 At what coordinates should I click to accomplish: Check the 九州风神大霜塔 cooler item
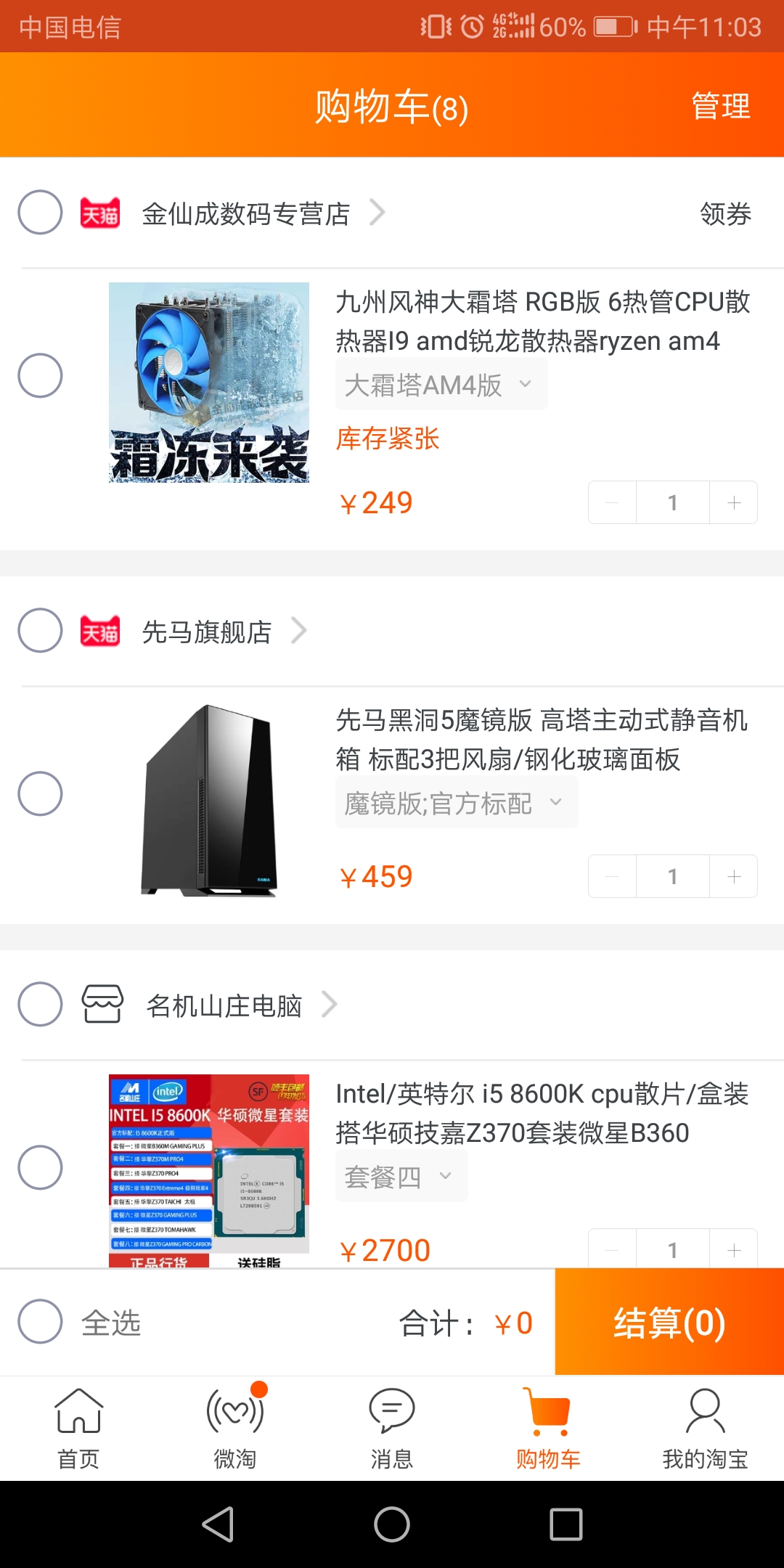(40, 375)
